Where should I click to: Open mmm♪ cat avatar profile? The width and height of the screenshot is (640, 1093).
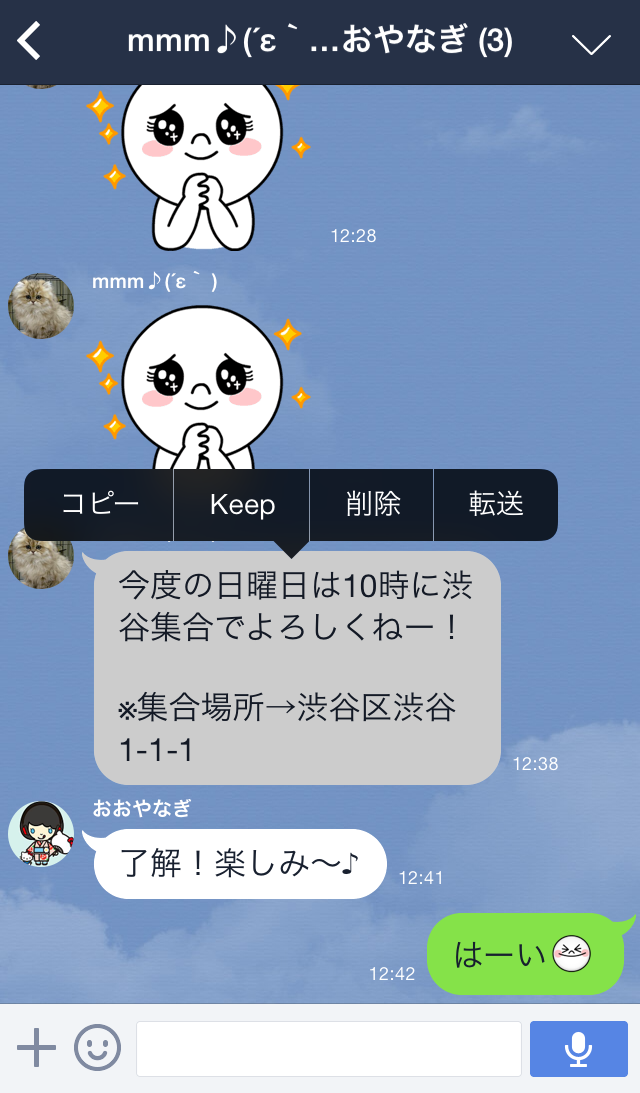click(x=40, y=306)
